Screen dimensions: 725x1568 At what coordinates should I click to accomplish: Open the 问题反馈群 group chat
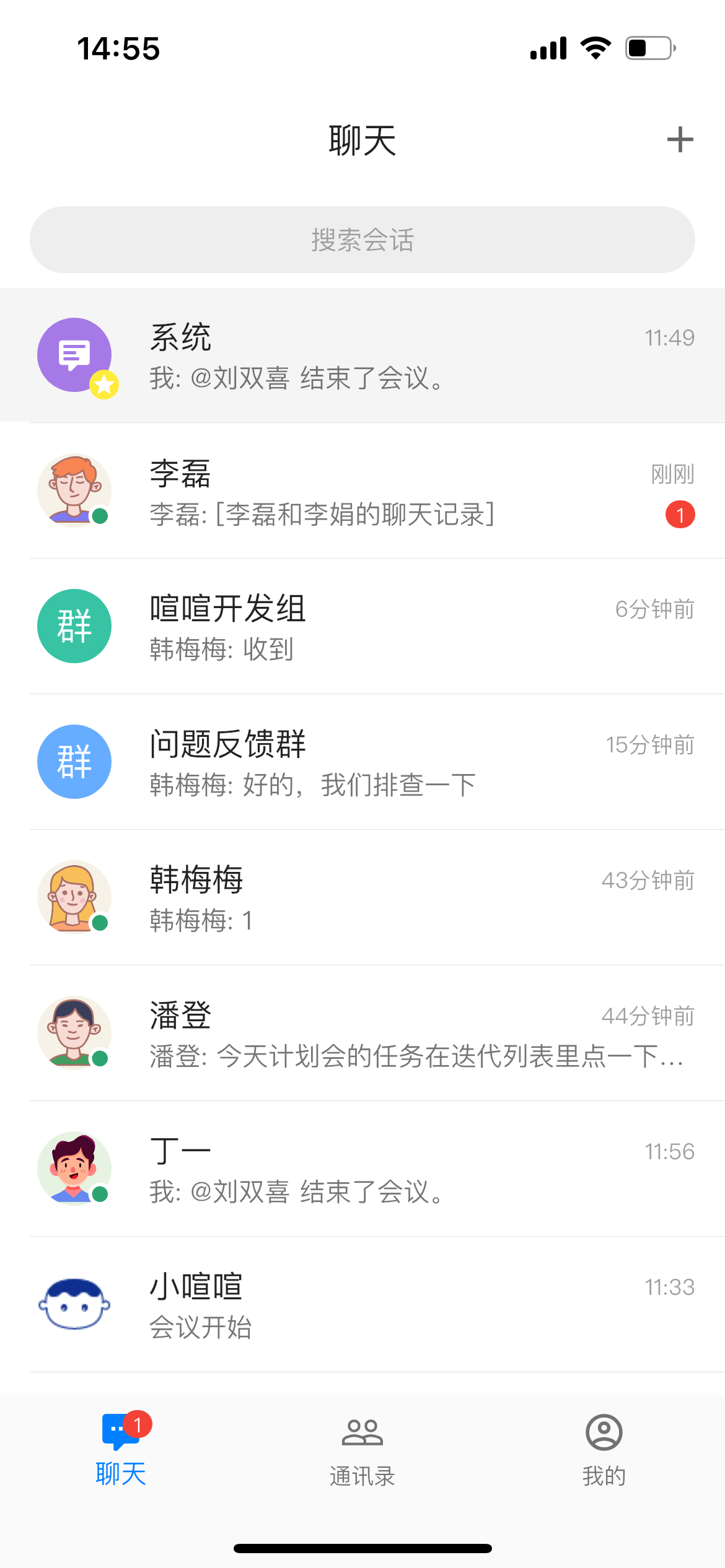362,762
